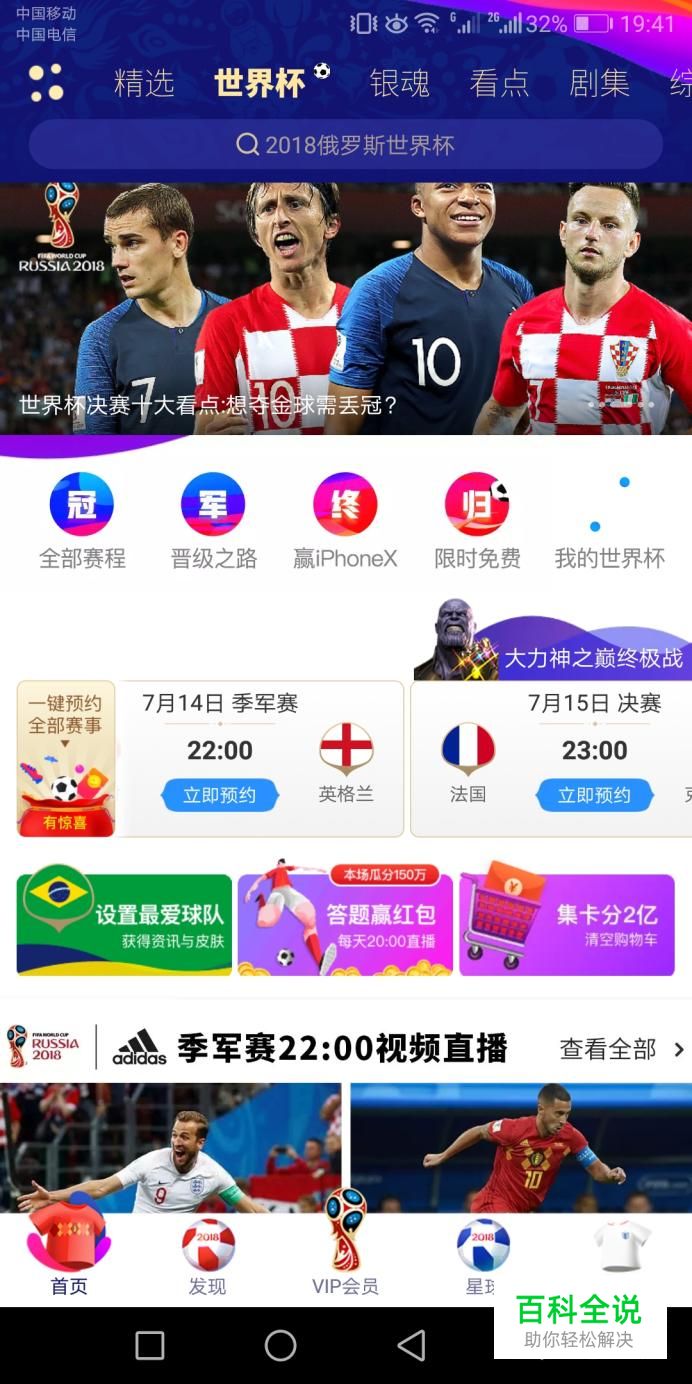Open 我的世界杯
Image resolution: width=692 pixels, height=1384 pixels.
click(x=609, y=522)
